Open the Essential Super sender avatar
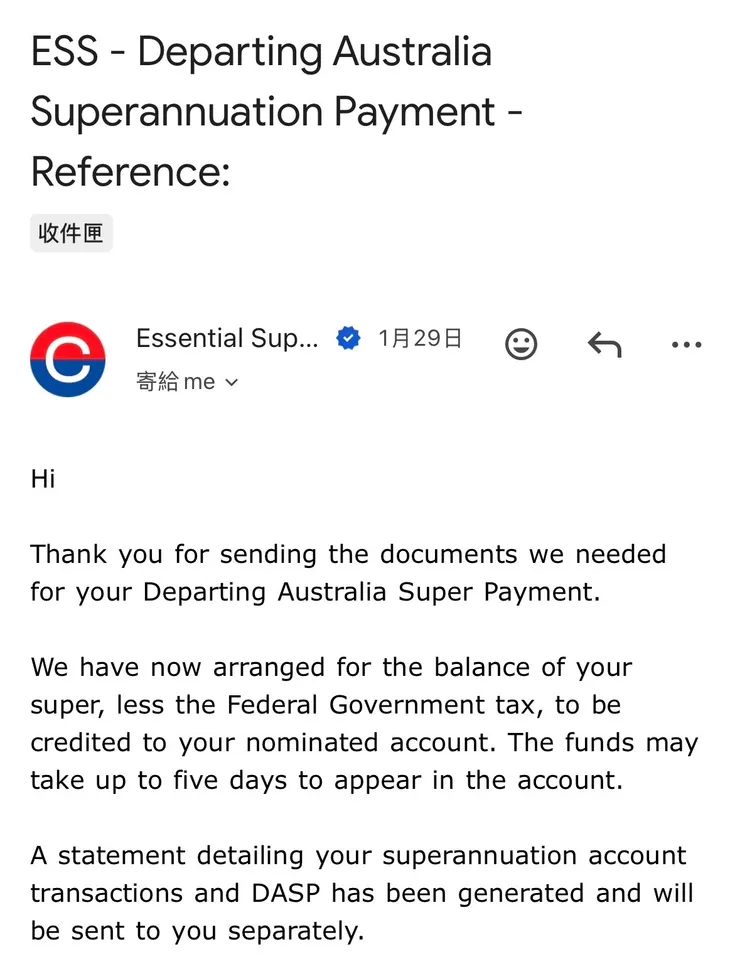 coord(68,359)
